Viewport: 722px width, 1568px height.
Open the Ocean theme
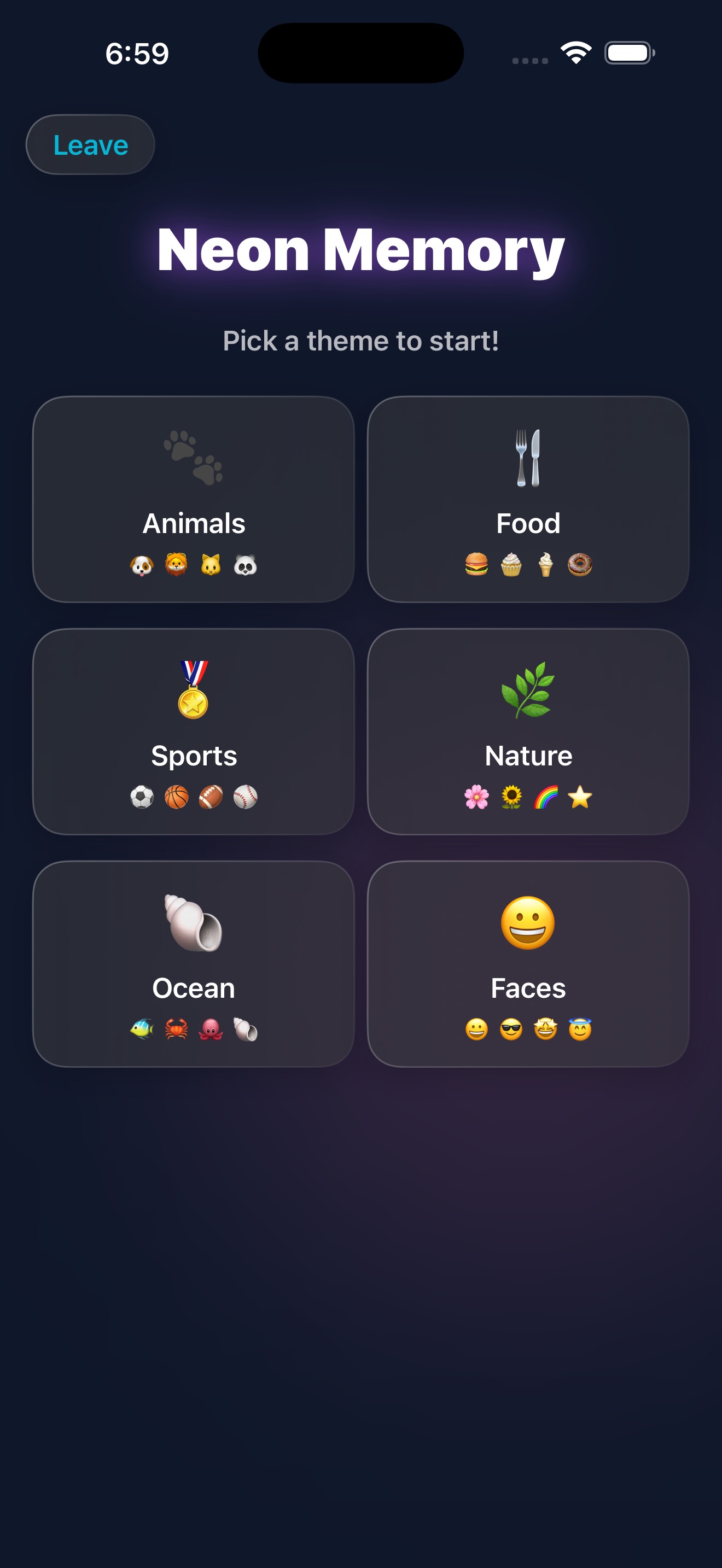coord(194,964)
